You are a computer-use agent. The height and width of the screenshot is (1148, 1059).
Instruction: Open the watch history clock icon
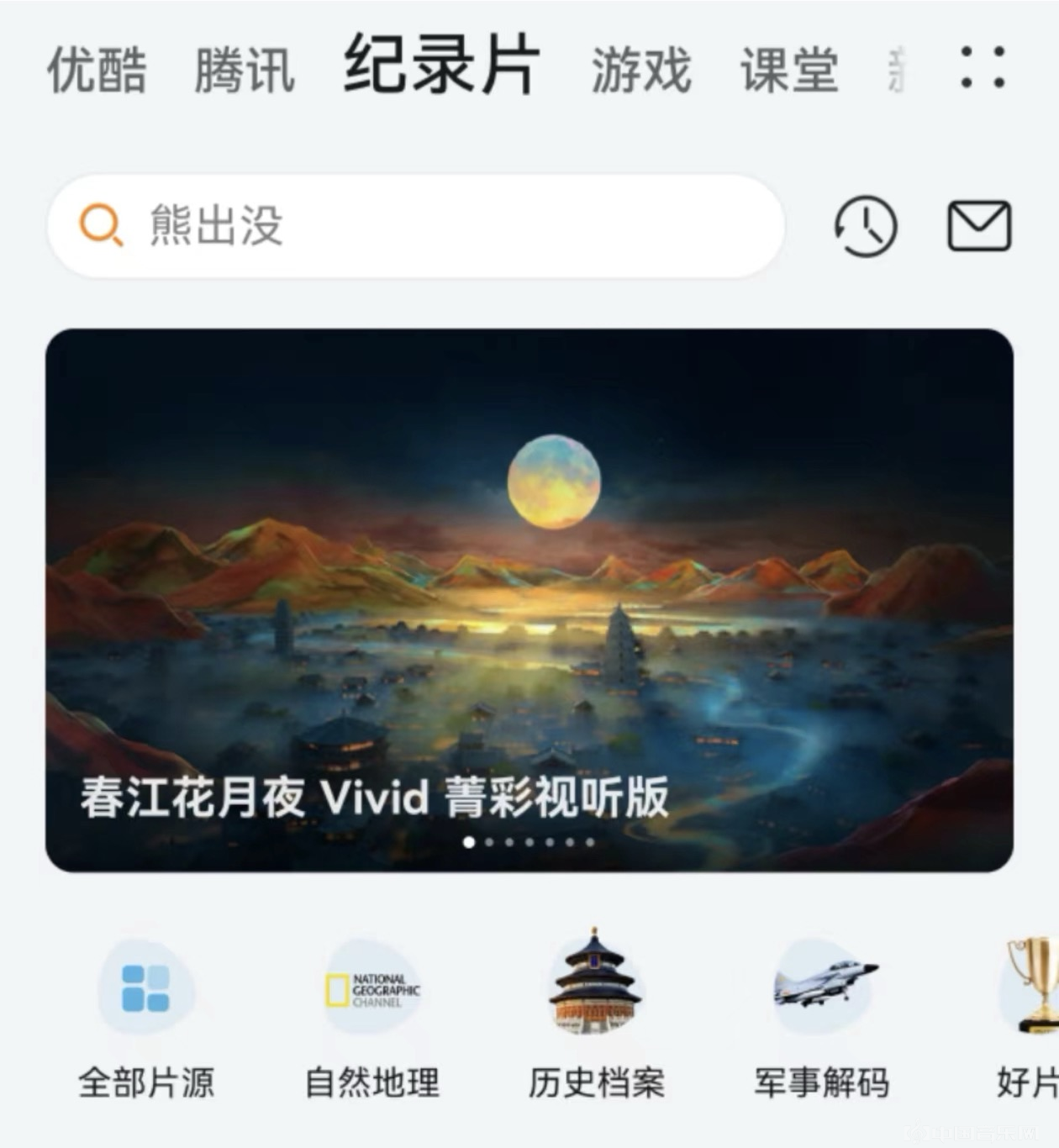[865, 226]
